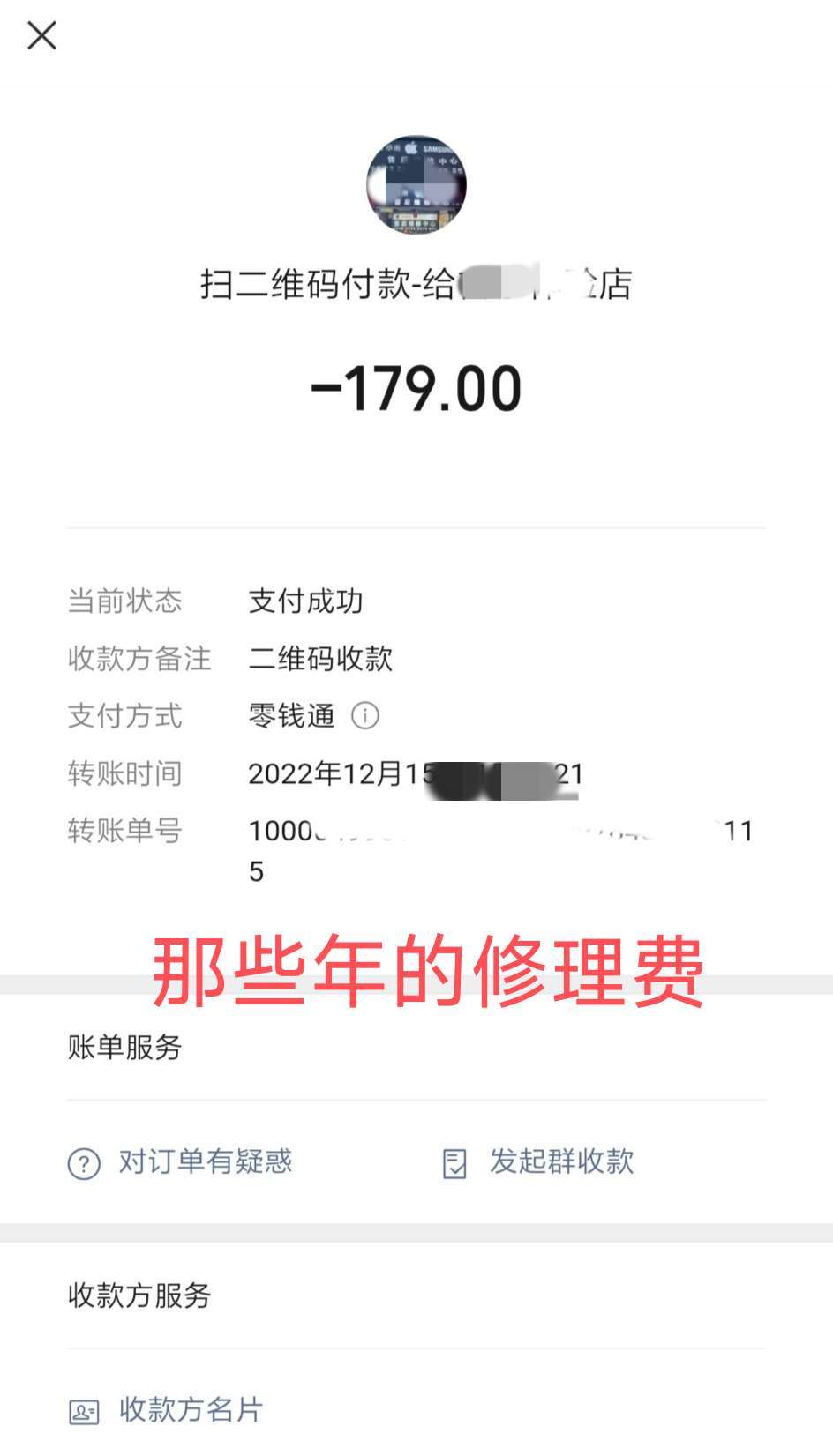The height and width of the screenshot is (1456, 833).
Task: Open 收款方名片 payee card
Action: click(167, 1410)
